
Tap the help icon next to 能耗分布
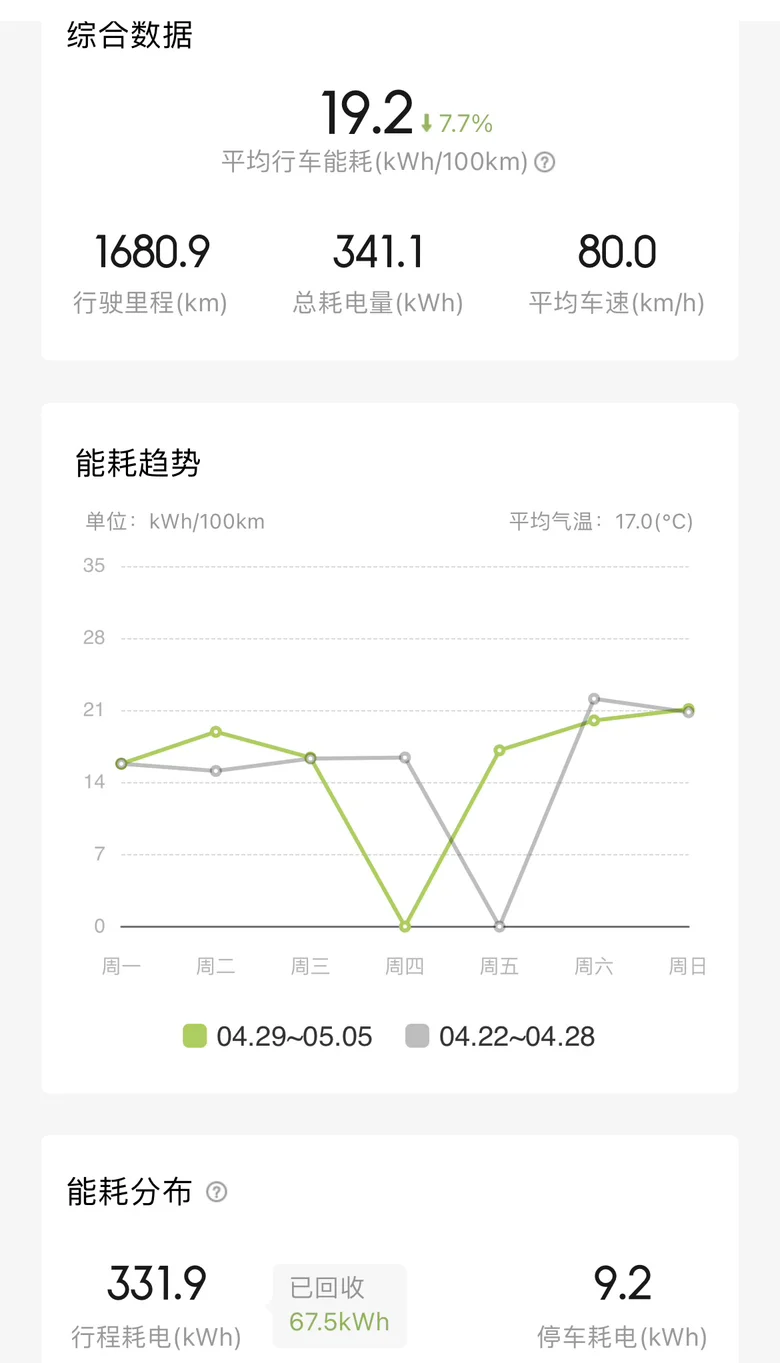(x=216, y=1192)
